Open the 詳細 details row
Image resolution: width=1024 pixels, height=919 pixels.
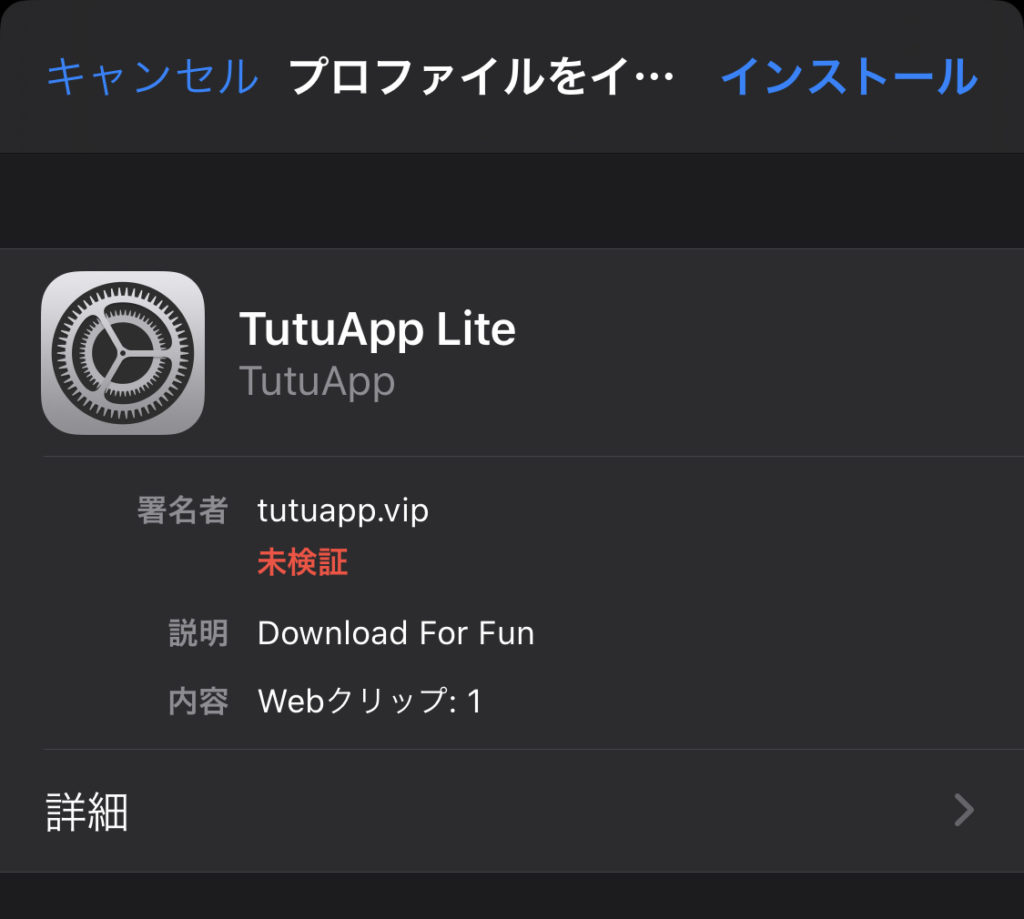coord(510,811)
